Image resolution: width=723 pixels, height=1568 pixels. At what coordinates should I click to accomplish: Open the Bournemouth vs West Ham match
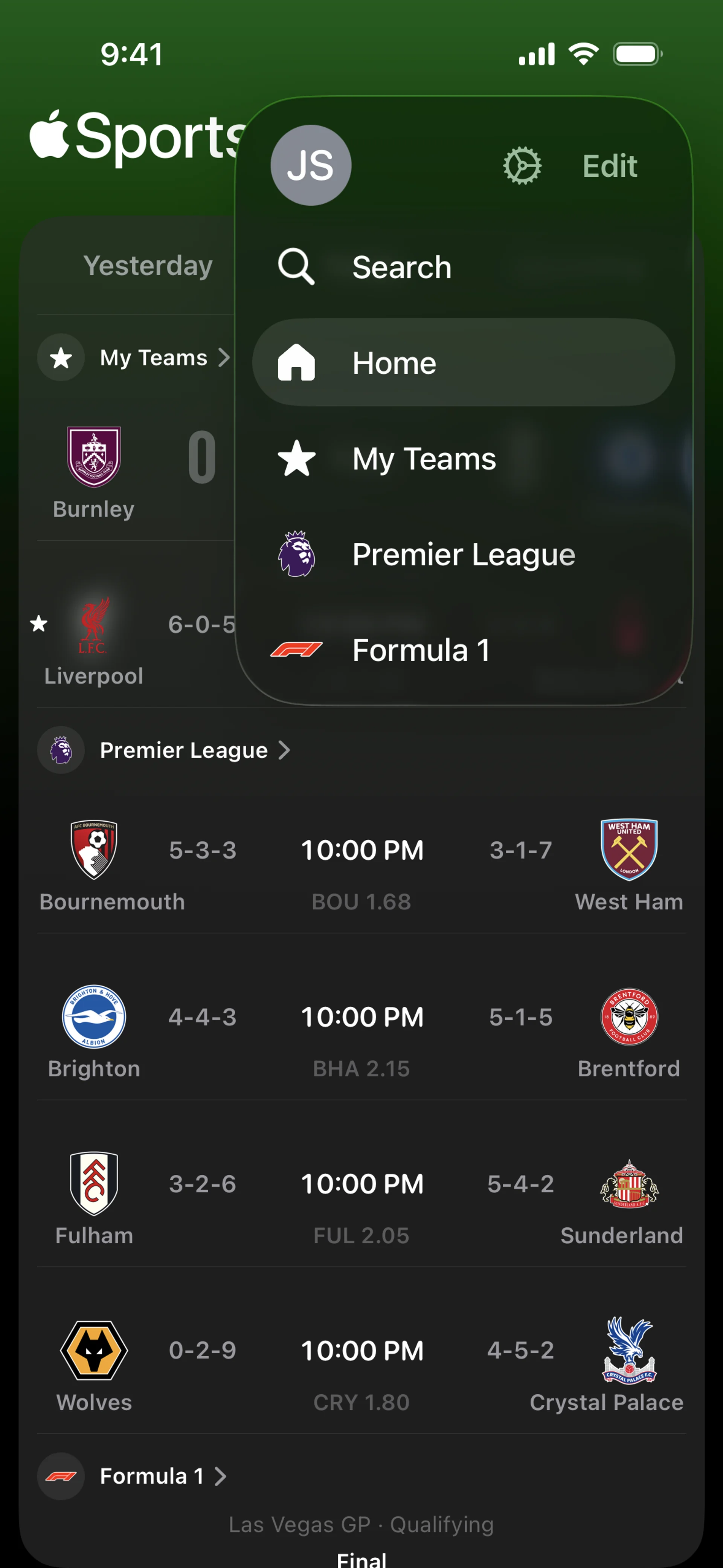coord(361,864)
